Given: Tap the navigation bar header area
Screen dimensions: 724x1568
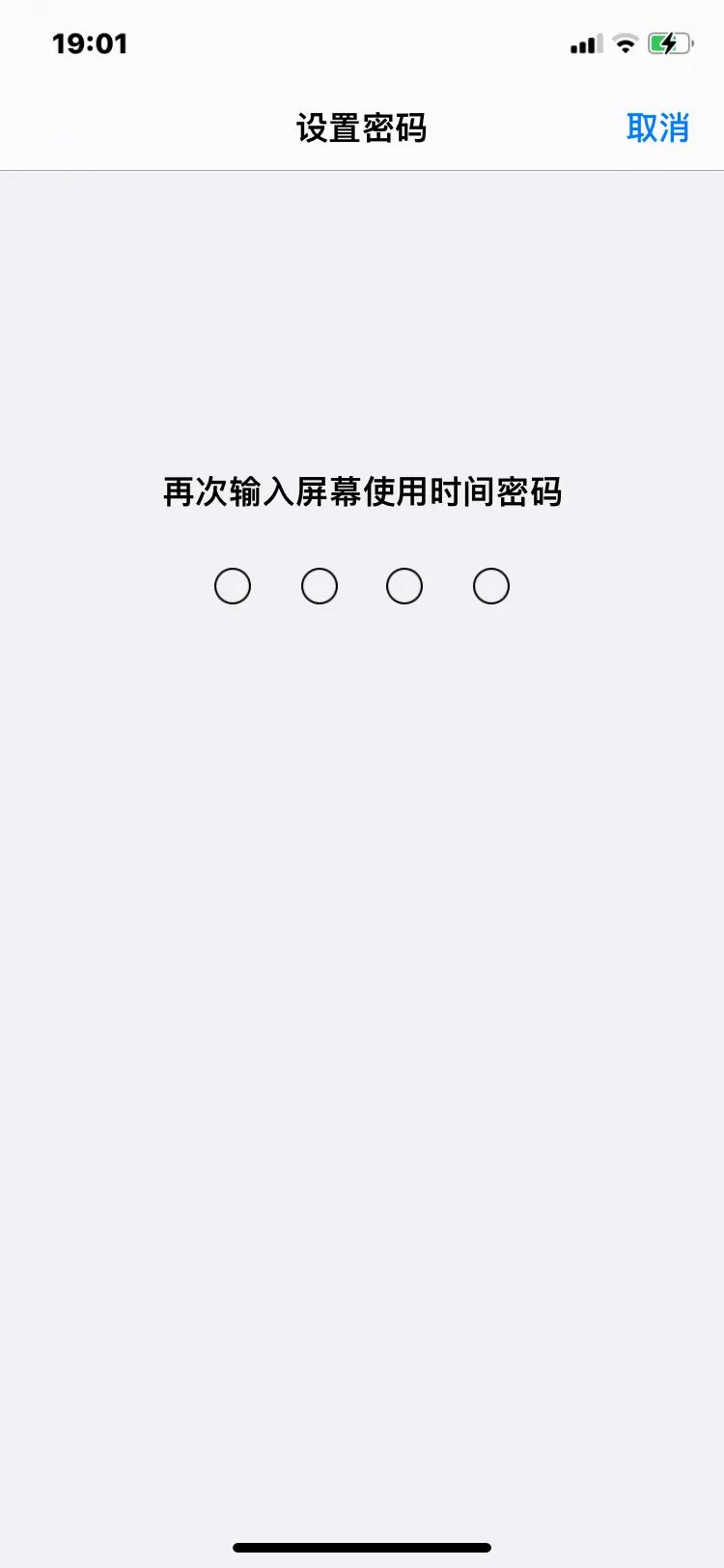Looking at the screenshot, I should 361,127.
